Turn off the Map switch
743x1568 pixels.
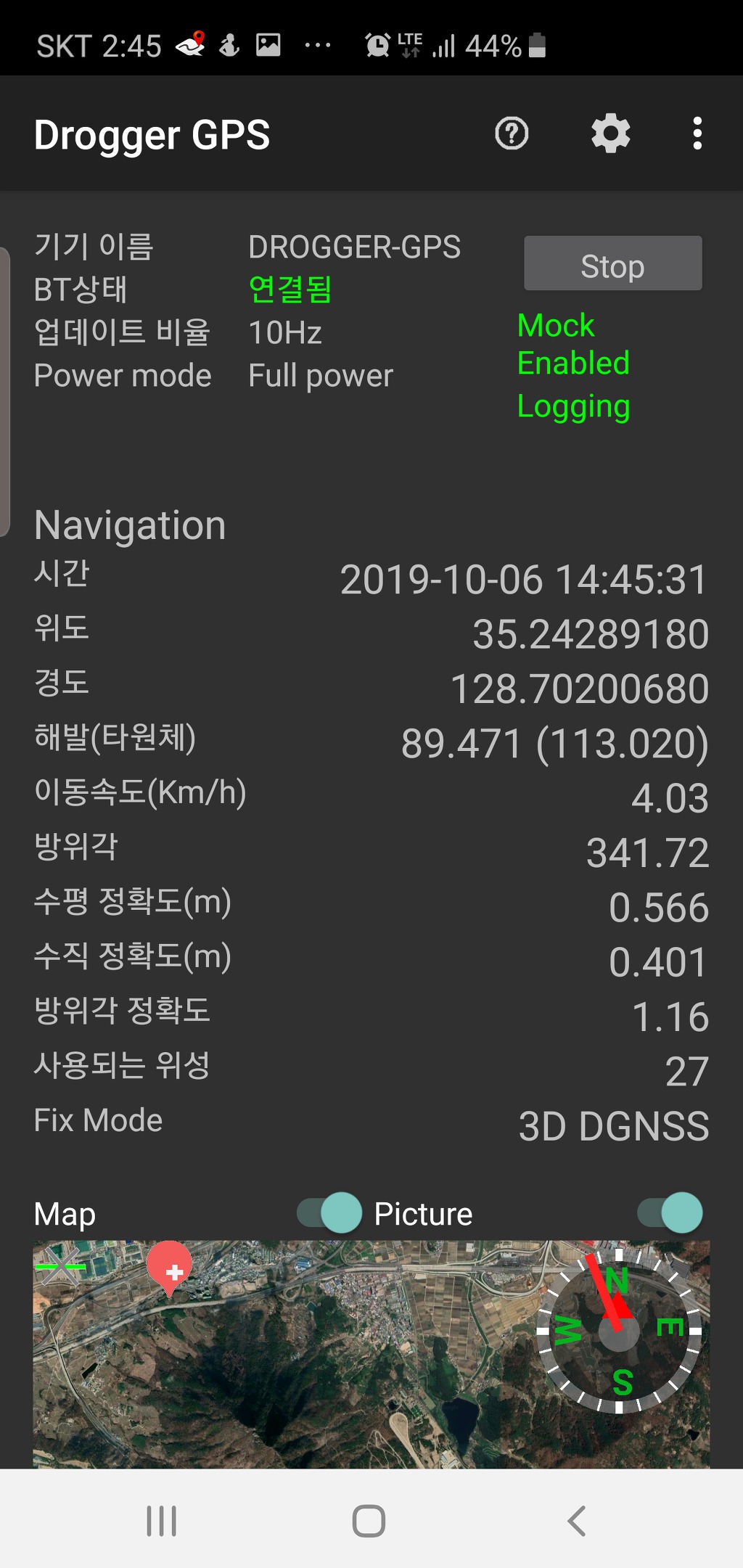pos(330,1212)
